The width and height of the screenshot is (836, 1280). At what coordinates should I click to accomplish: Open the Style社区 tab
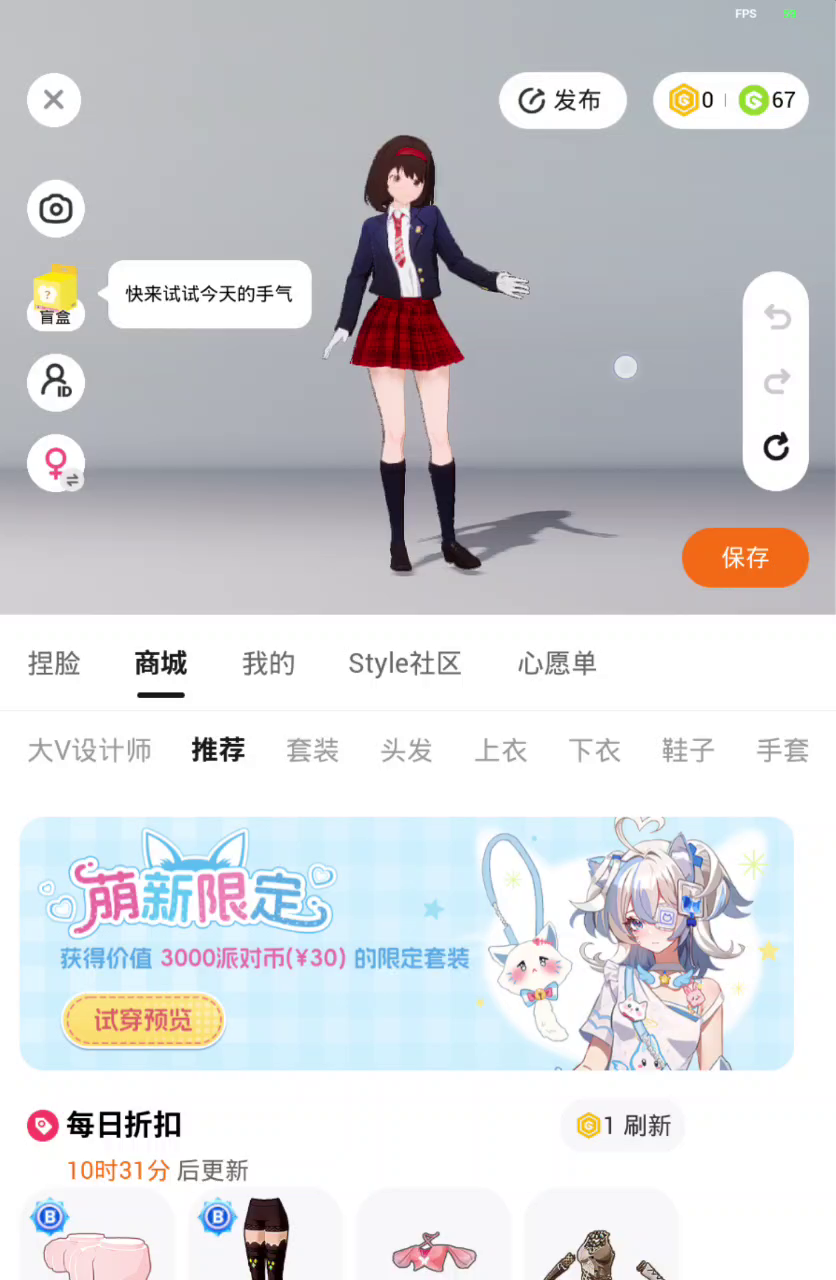404,663
